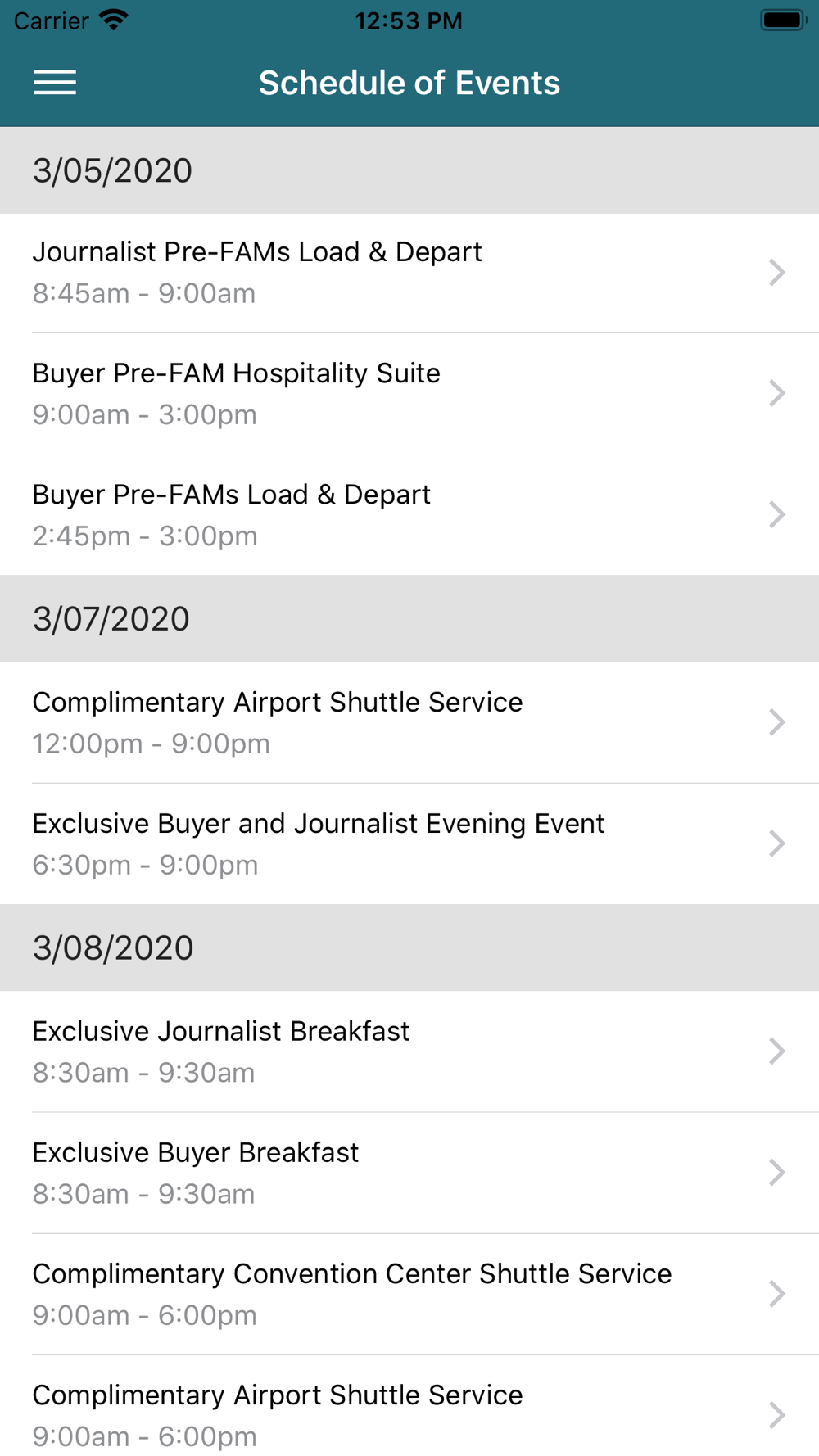Open Journalist Pre-FAMs Load & Depart event

click(409, 273)
